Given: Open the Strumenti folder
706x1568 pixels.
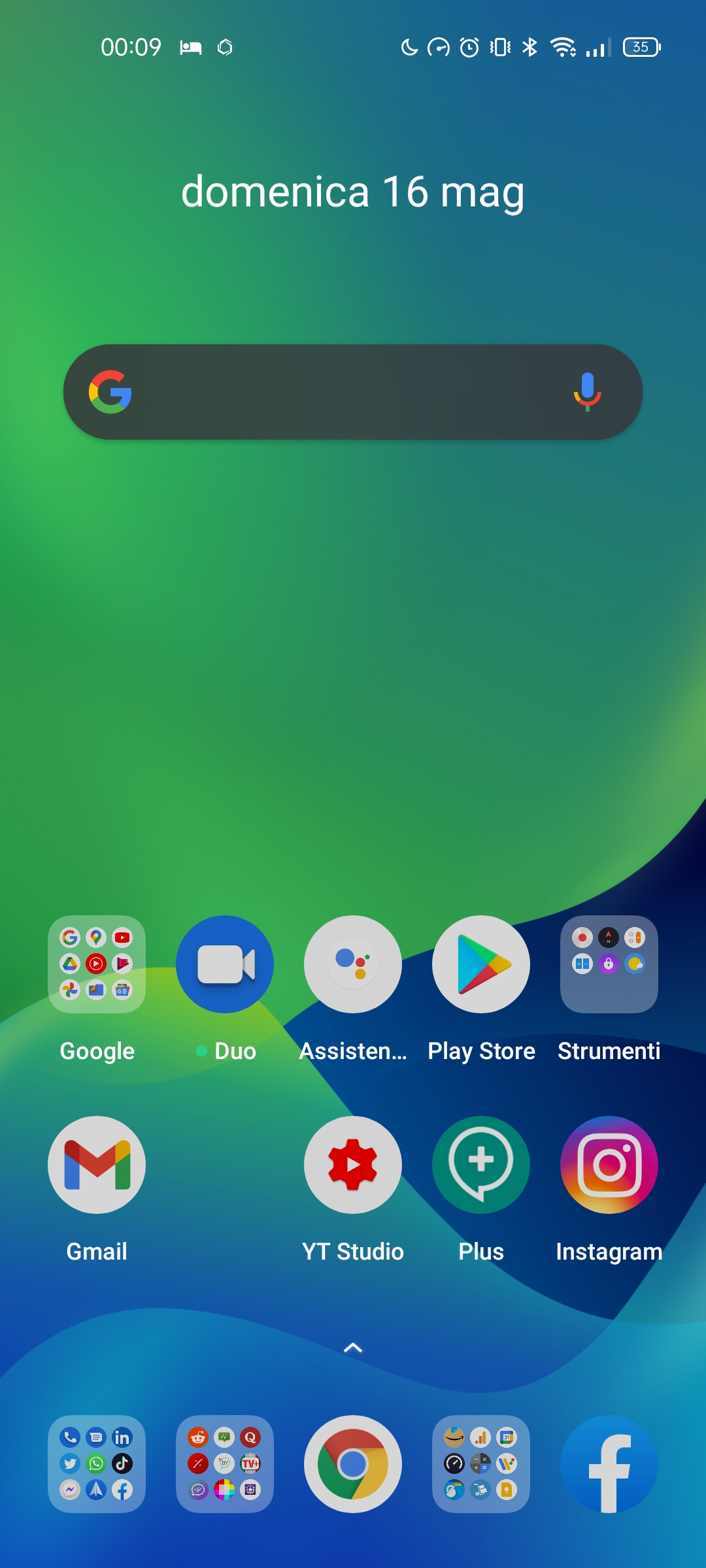Looking at the screenshot, I should (x=609, y=964).
